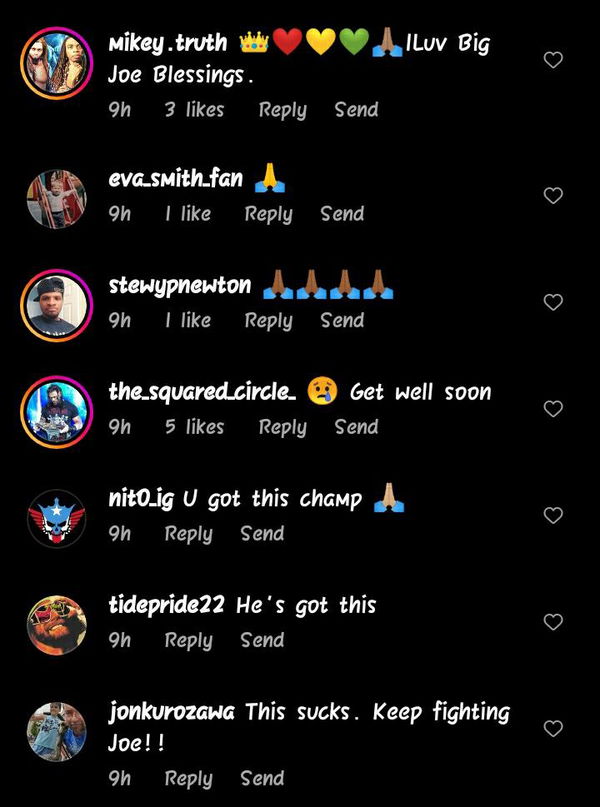This screenshot has width=600, height=807.
Task: Like stewypnewton's comment
Action: click(552, 302)
